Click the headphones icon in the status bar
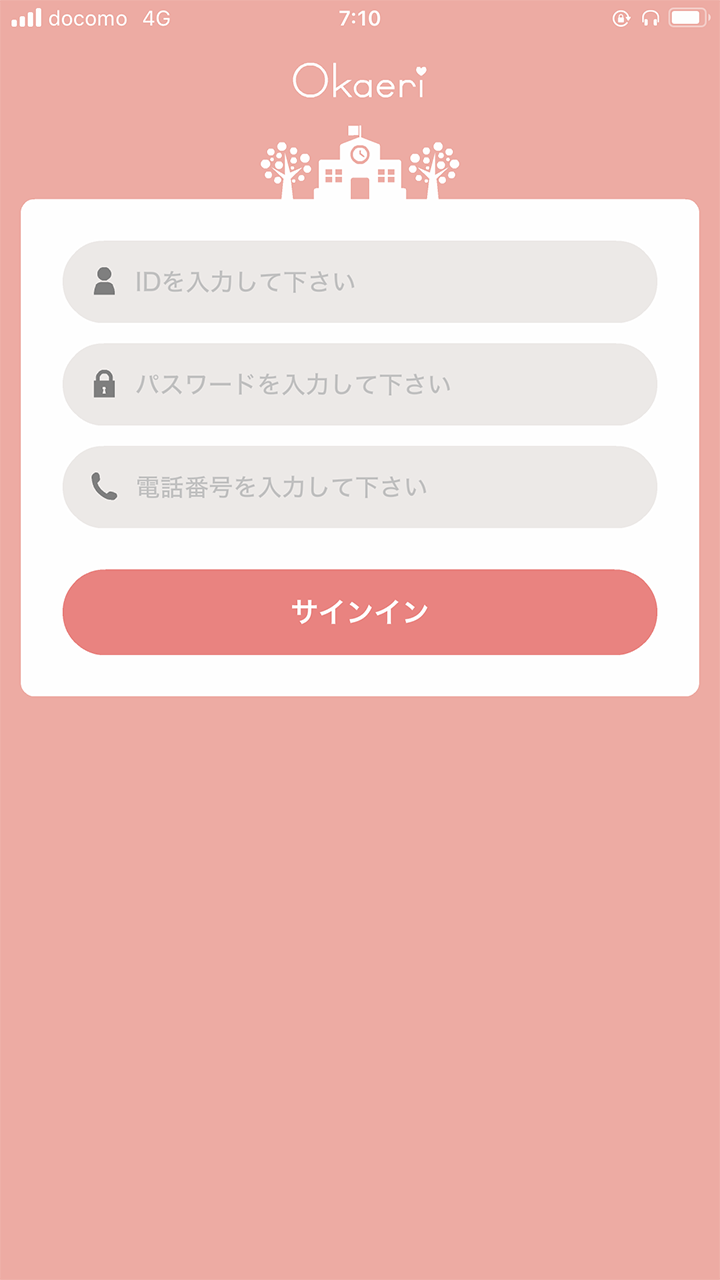Screen dimensions: 720x1280 click(x=648, y=17)
